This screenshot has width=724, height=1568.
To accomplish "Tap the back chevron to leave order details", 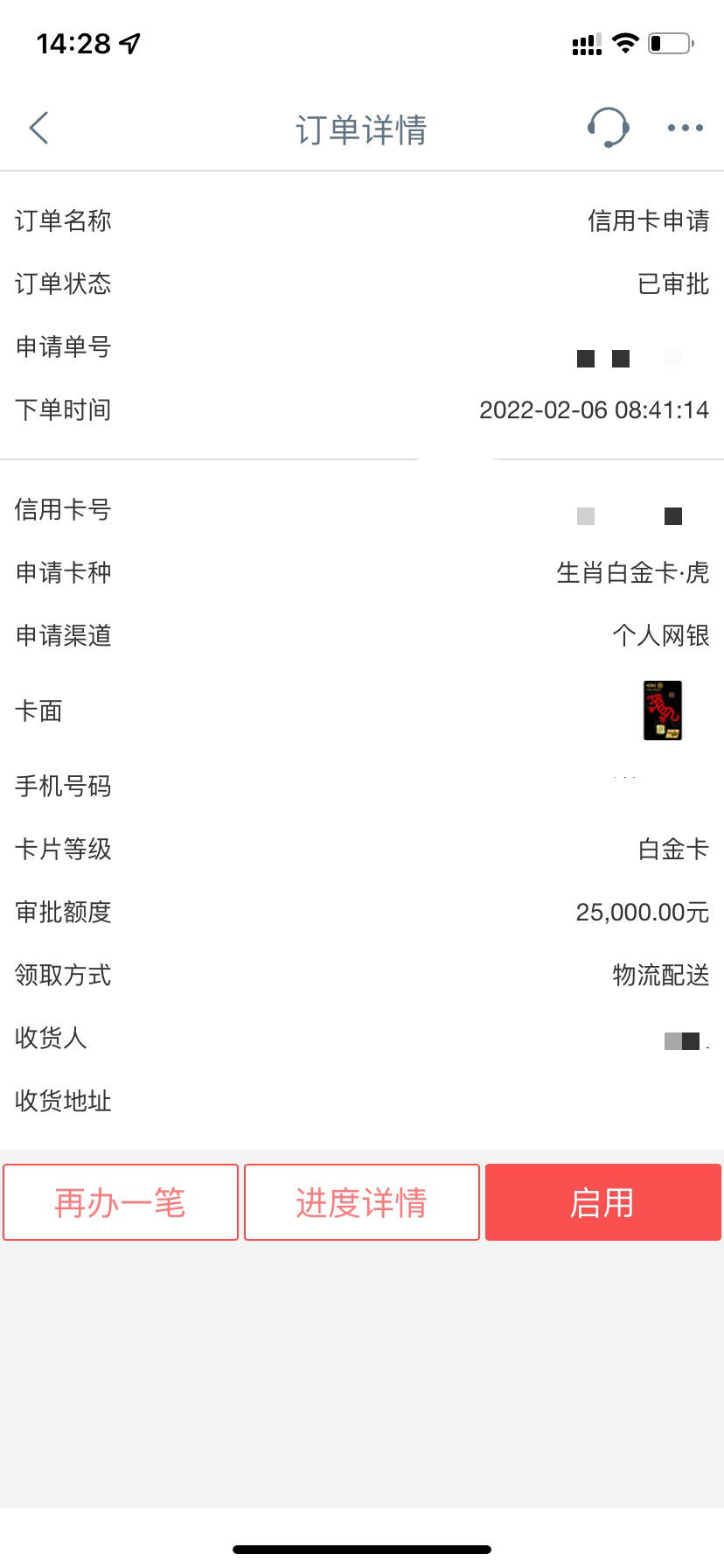I will click(x=38, y=127).
